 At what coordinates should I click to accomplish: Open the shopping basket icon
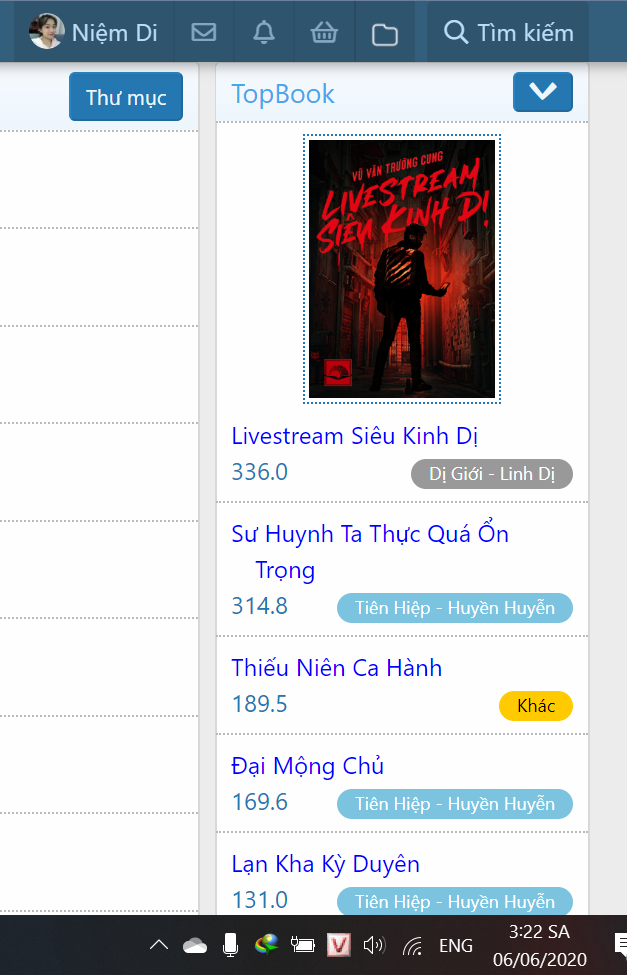click(x=324, y=32)
